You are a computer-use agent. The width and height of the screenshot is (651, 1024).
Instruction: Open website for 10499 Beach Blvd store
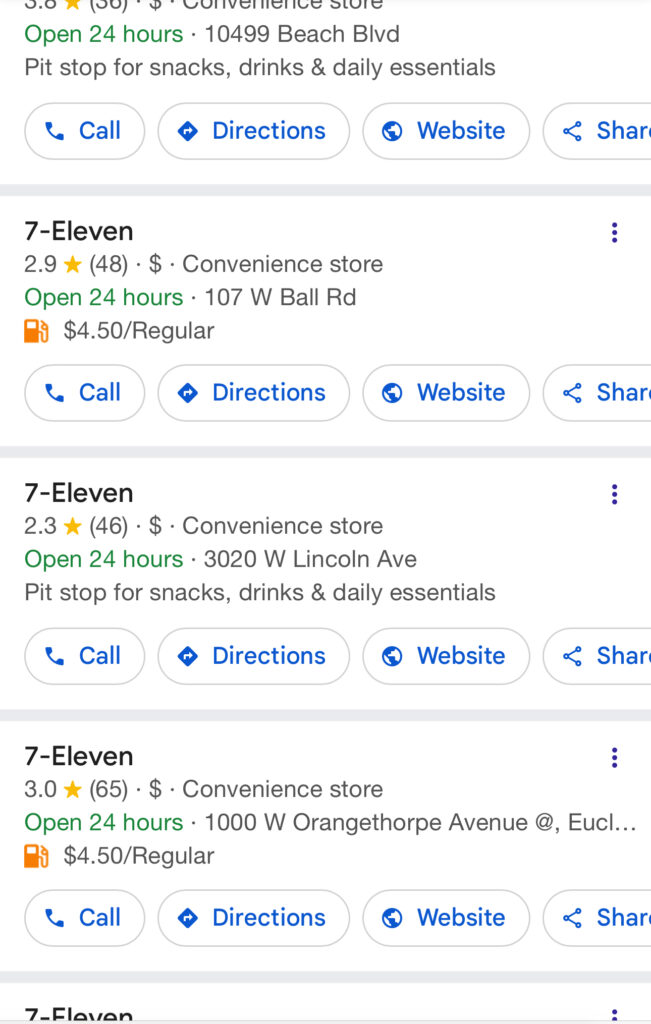click(x=445, y=131)
